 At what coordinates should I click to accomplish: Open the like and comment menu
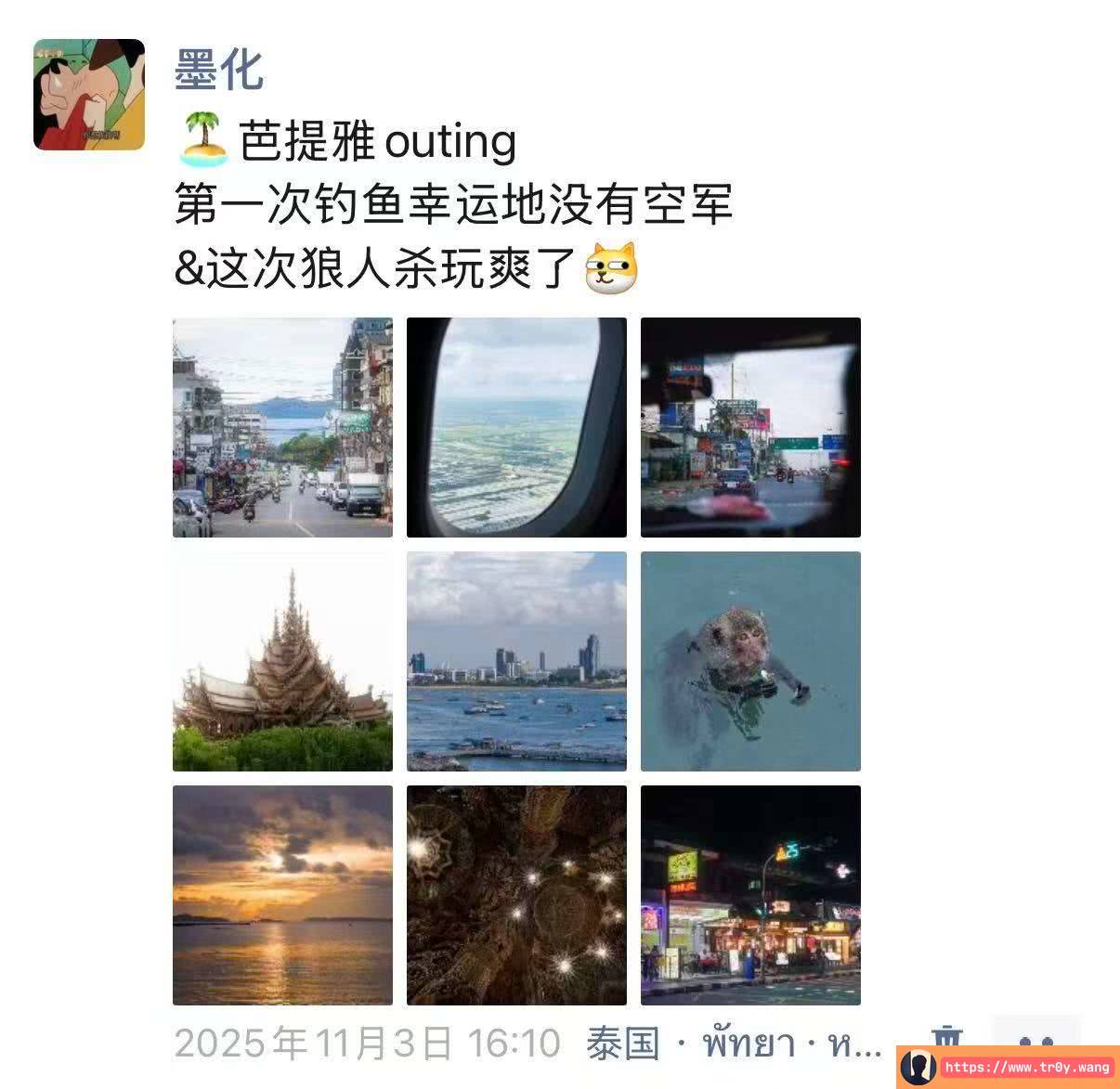(x=1035, y=1043)
